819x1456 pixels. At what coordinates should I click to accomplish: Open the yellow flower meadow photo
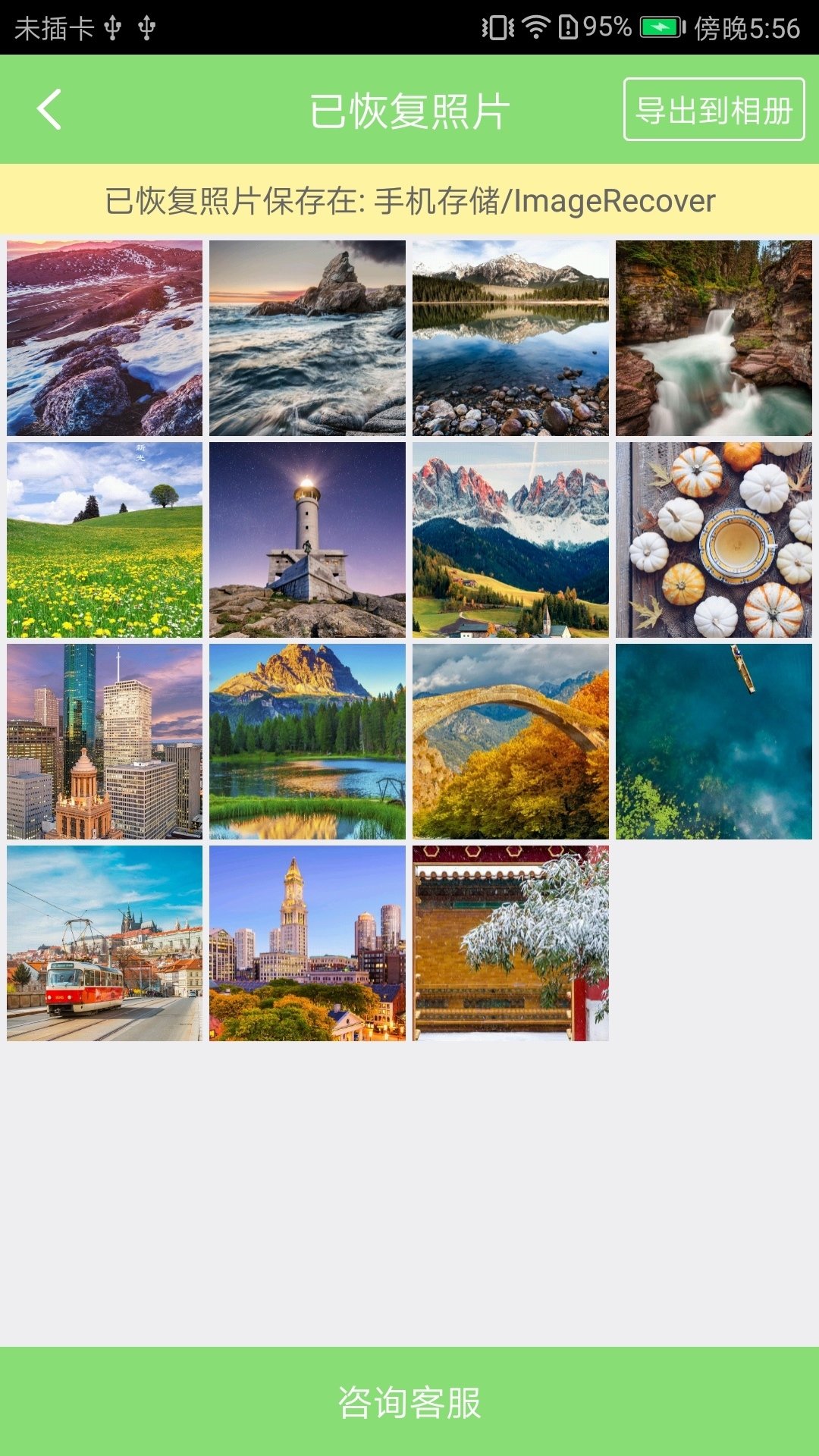tap(105, 540)
